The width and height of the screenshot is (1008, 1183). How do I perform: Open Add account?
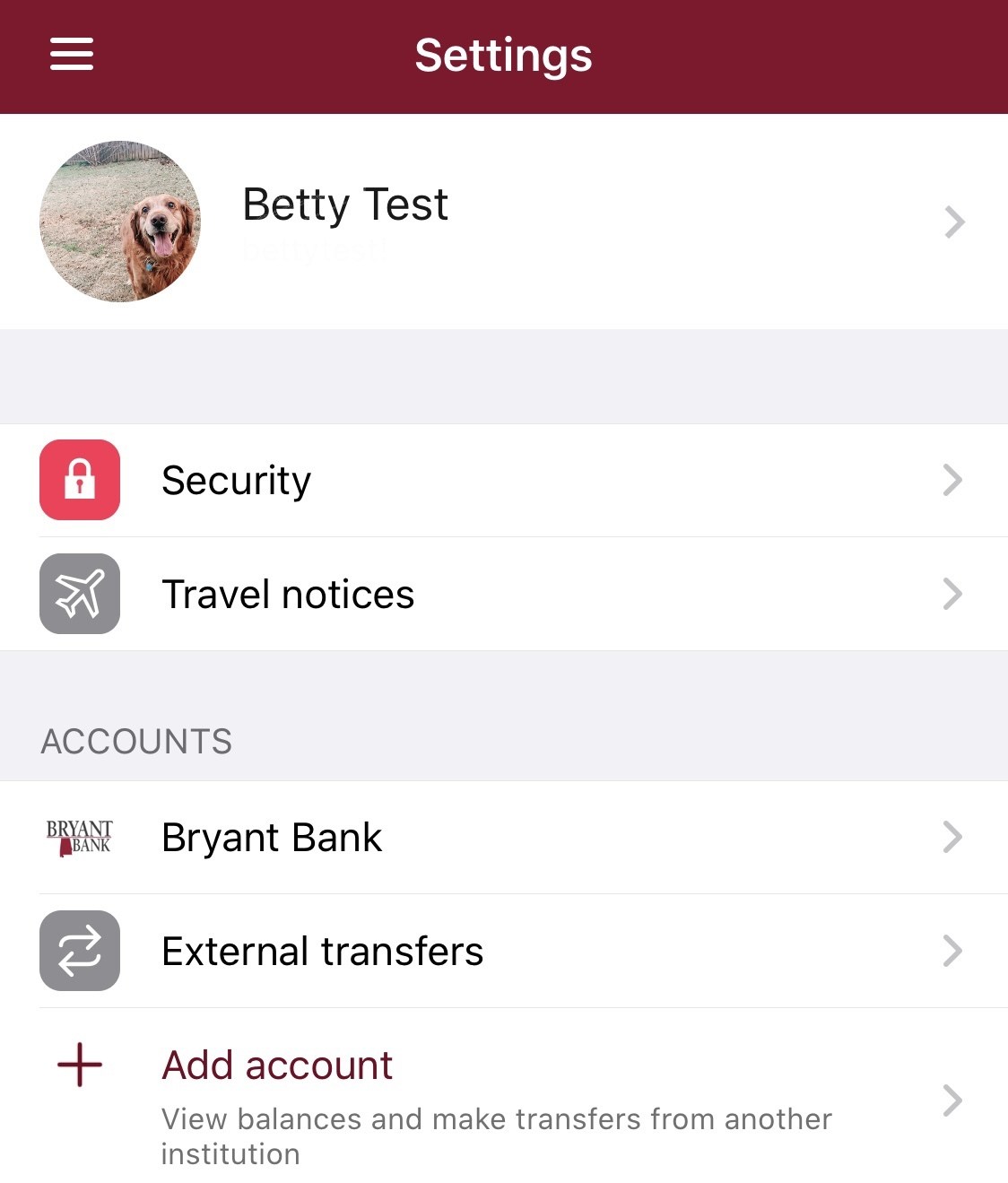[x=276, y=1066]
